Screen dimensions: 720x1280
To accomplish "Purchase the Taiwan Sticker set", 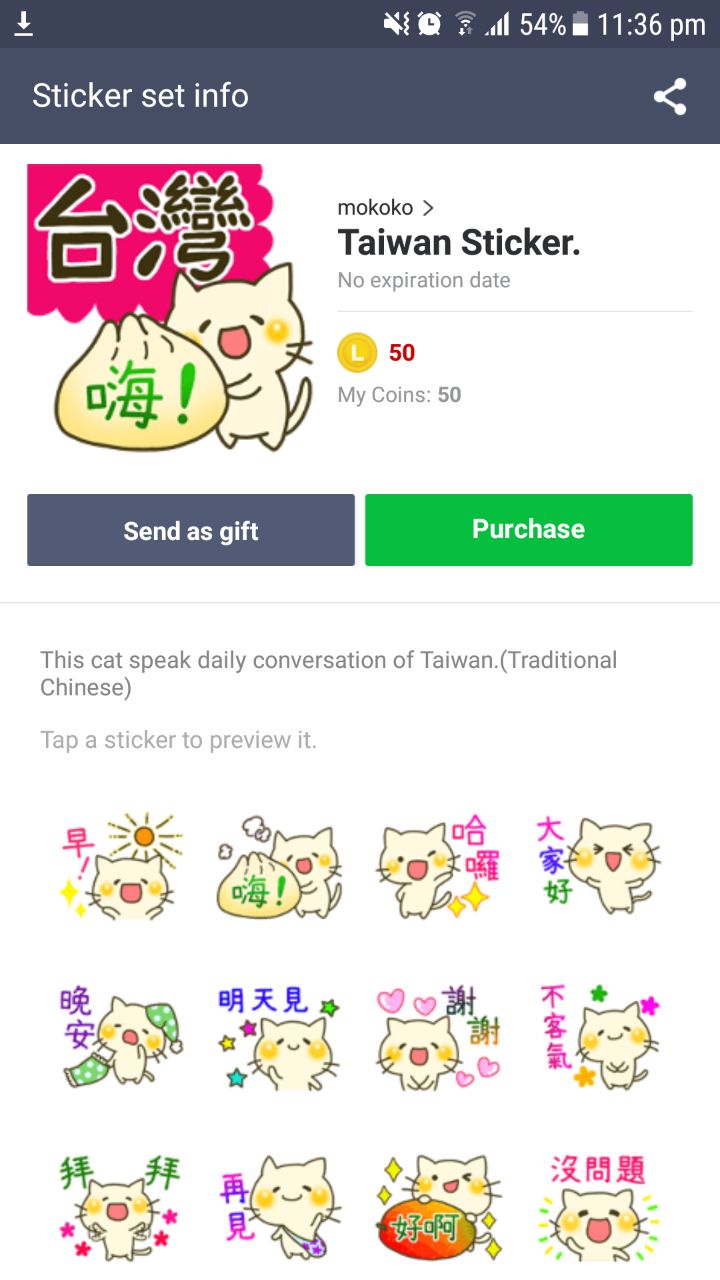I will pyautogui.click(x=528, y=530).
